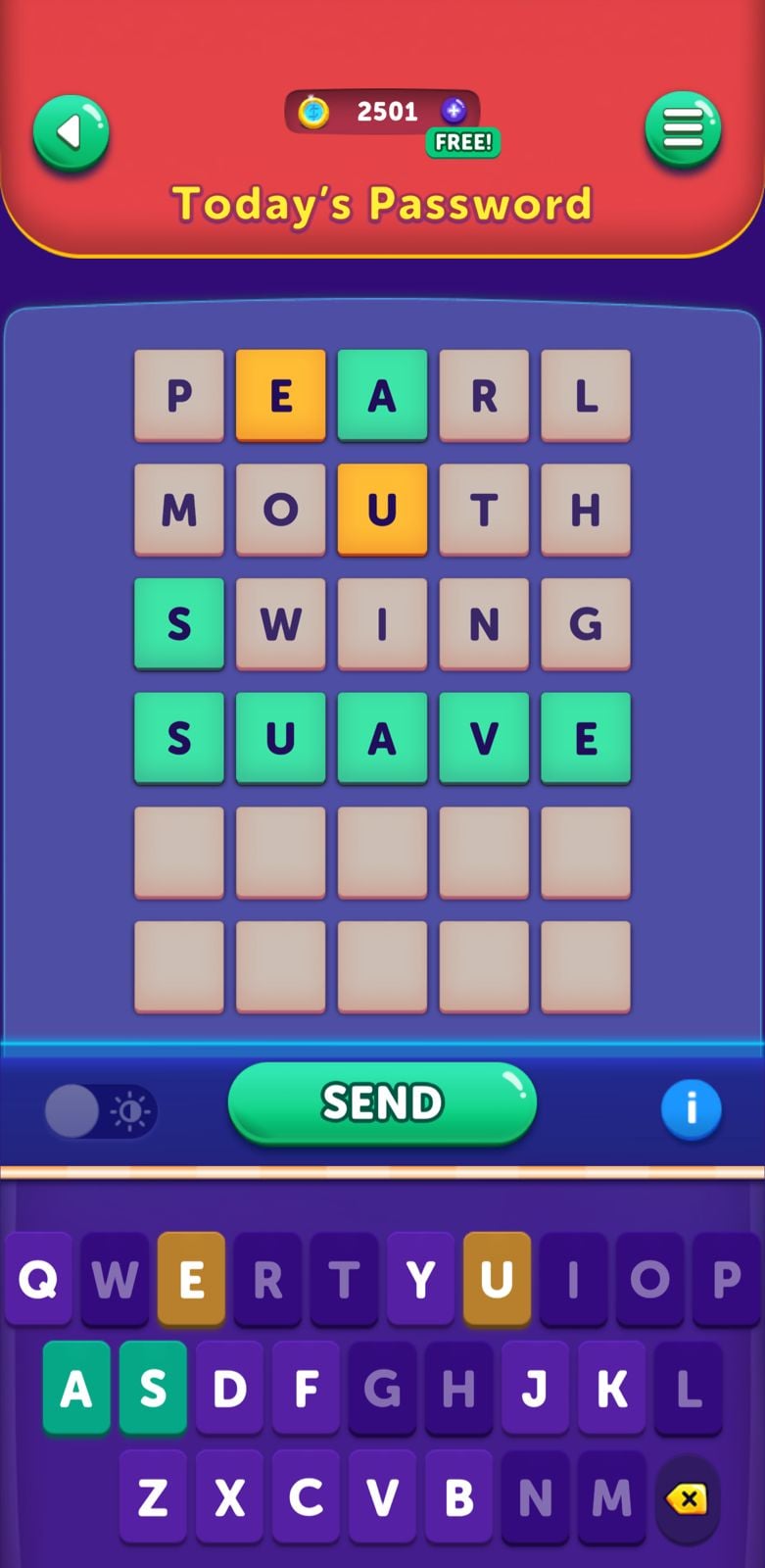Enter the letter C
Viewport: 765px width, 1568px height.
[x=306, y=1497]
